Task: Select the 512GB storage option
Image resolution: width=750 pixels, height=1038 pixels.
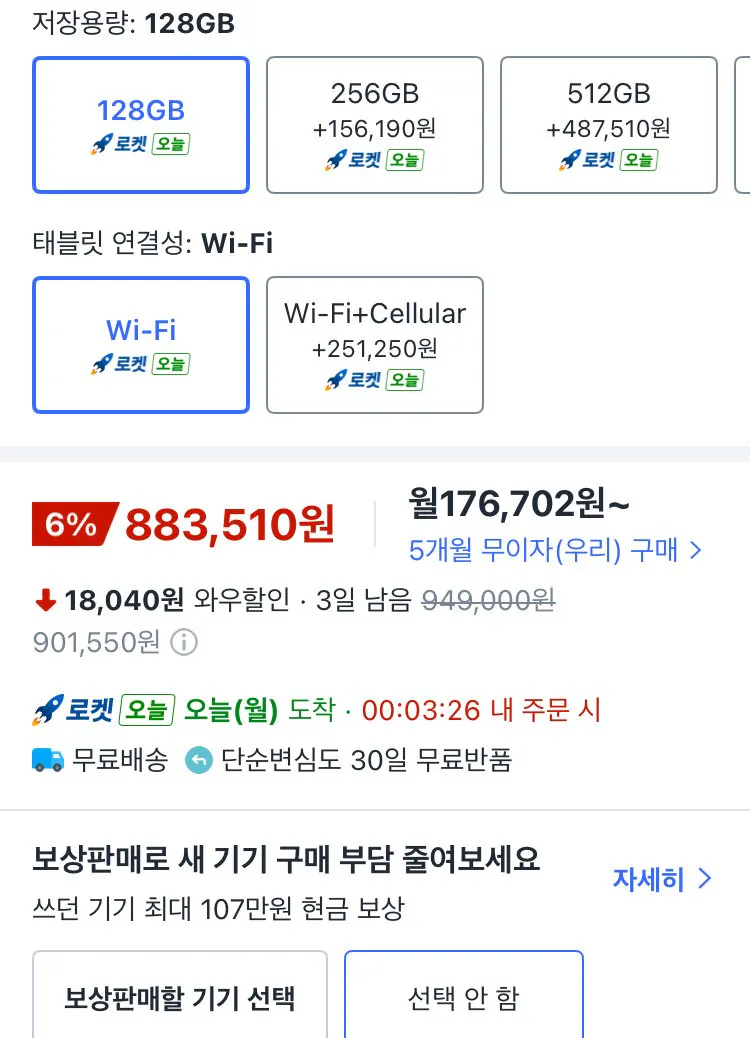Action: pyautogui.click(x=608, y=124)
